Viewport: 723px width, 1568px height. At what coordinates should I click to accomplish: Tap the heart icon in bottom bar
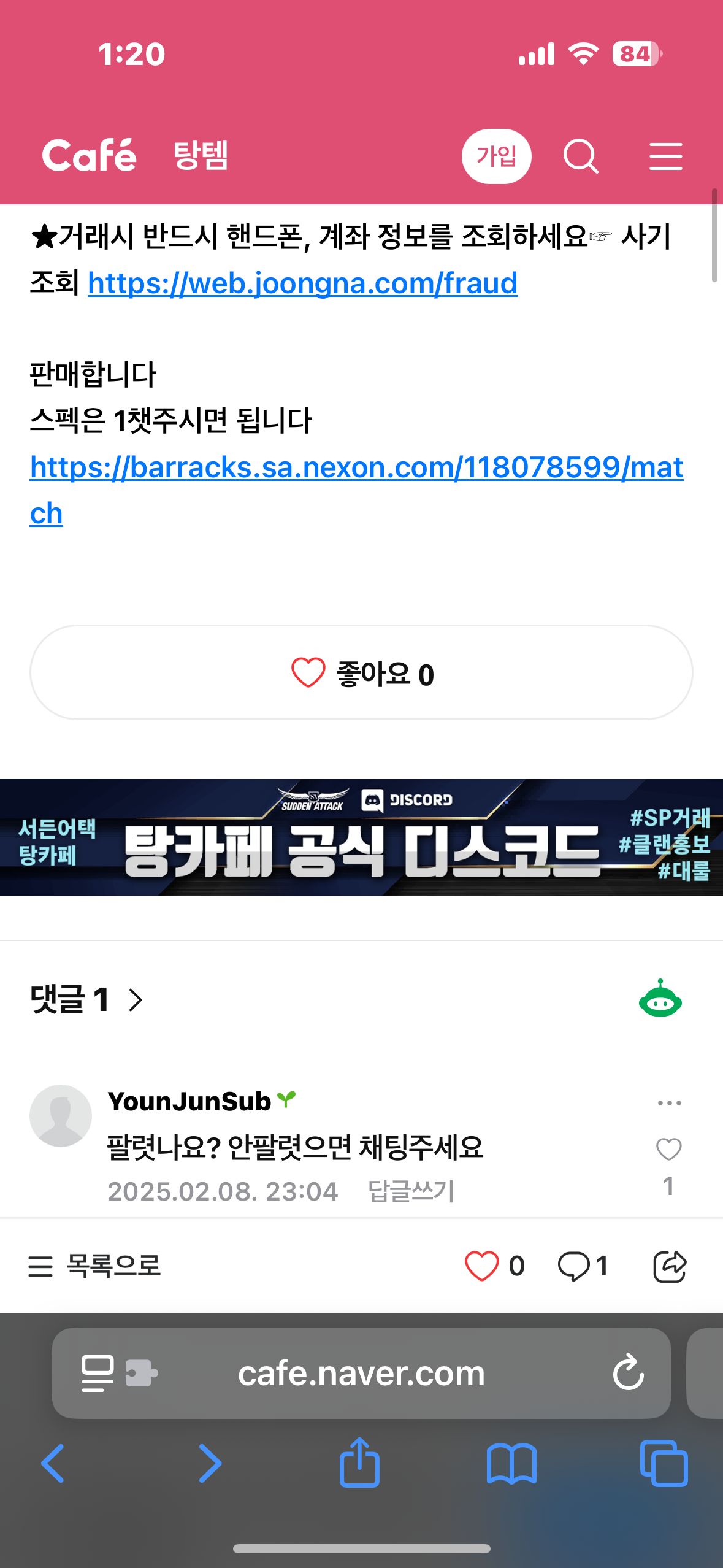pyautogui.click(x=482, y=1266)
